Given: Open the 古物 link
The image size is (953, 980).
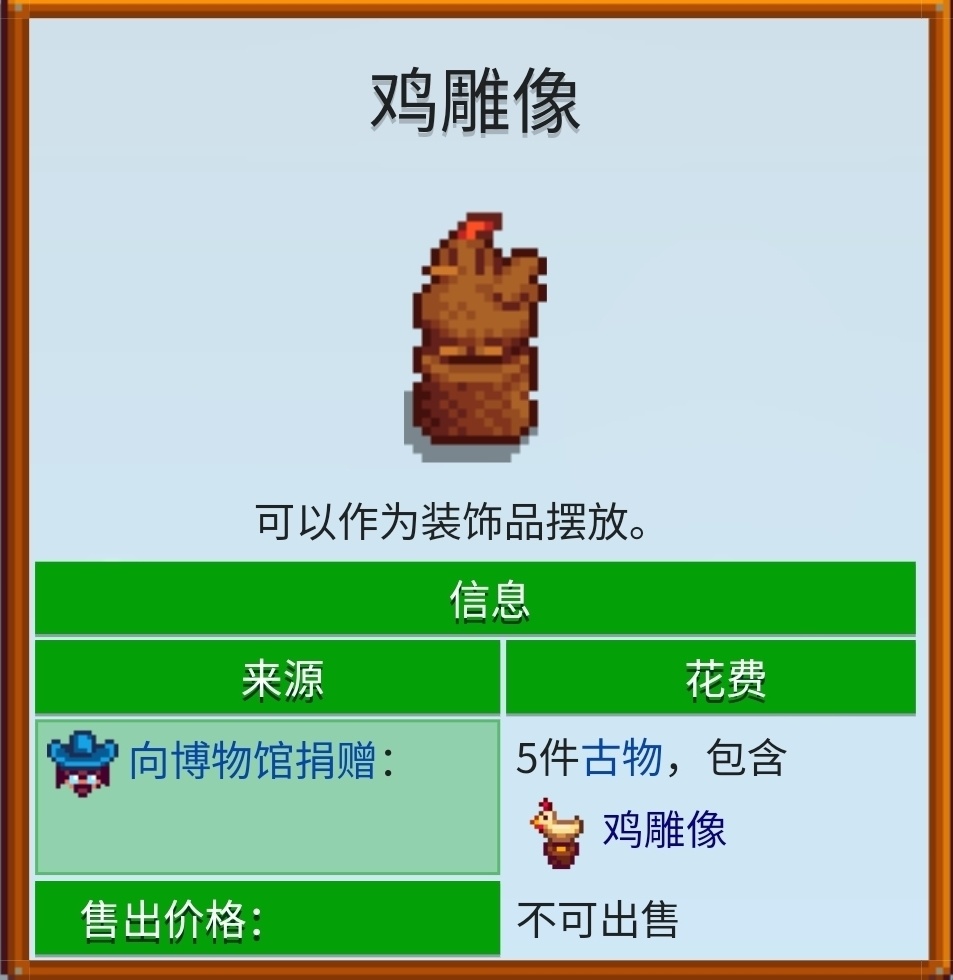Looking at the screenshot, I should tap(622, 758).
